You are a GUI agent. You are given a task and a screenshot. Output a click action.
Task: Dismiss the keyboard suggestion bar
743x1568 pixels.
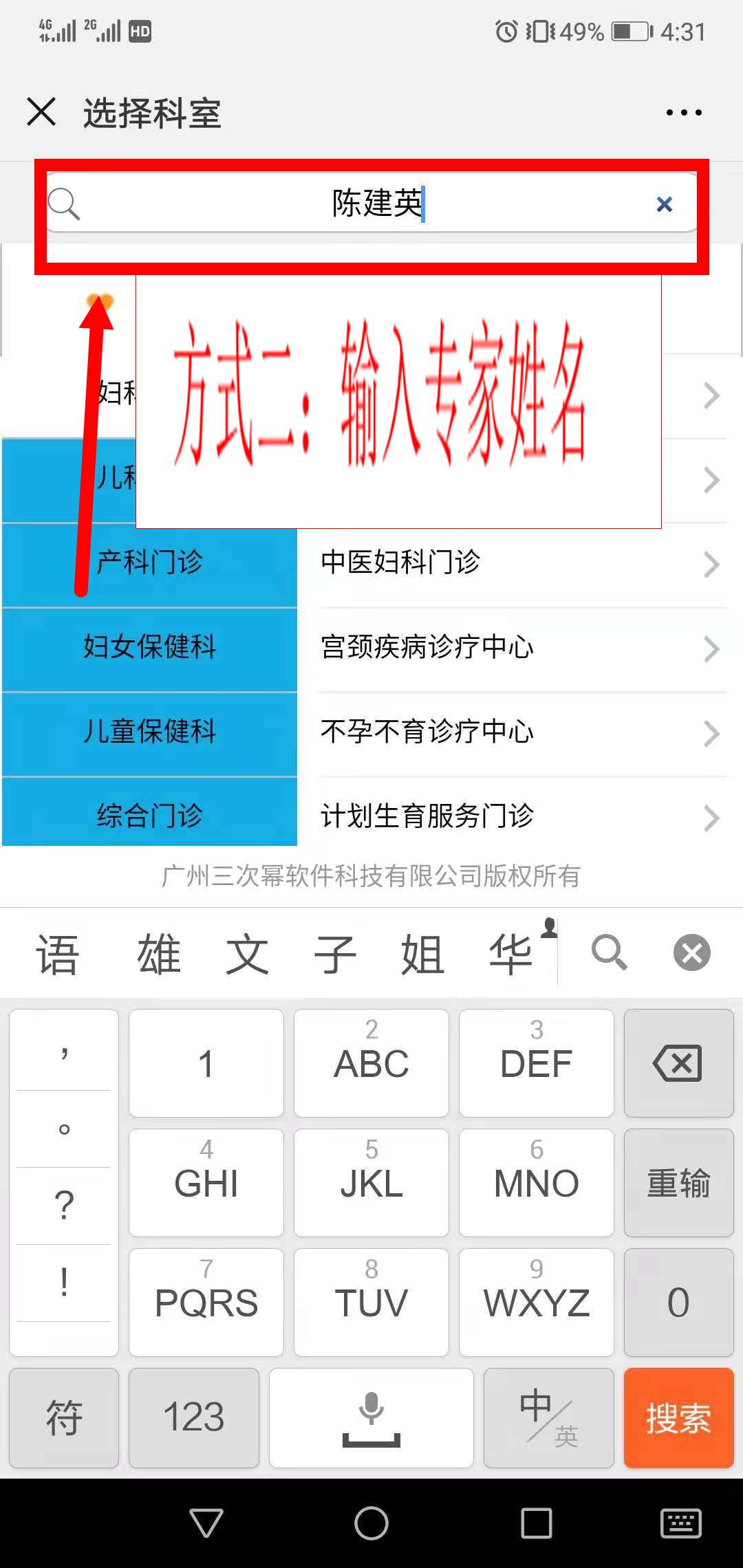point(691,953)
